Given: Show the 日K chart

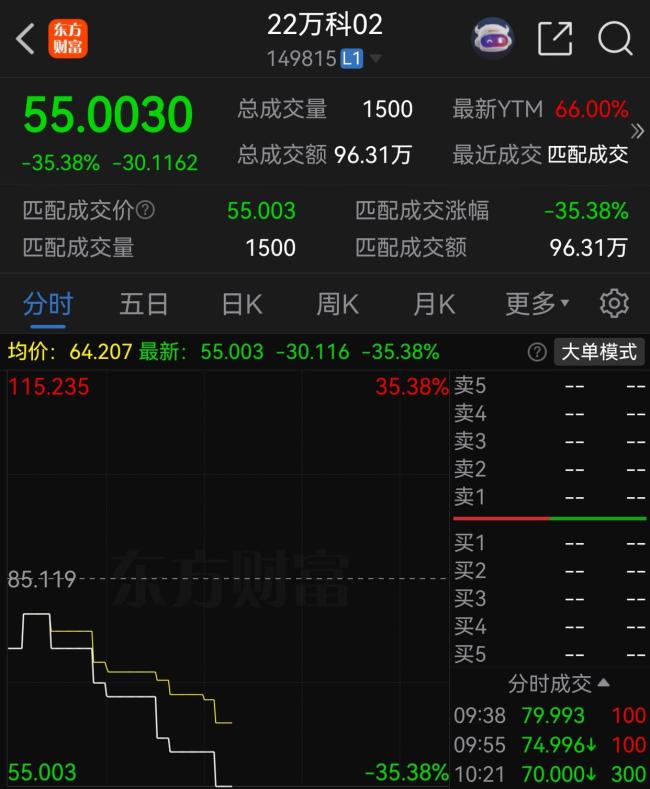Looking at the screenshot, I should coord(241,303).
